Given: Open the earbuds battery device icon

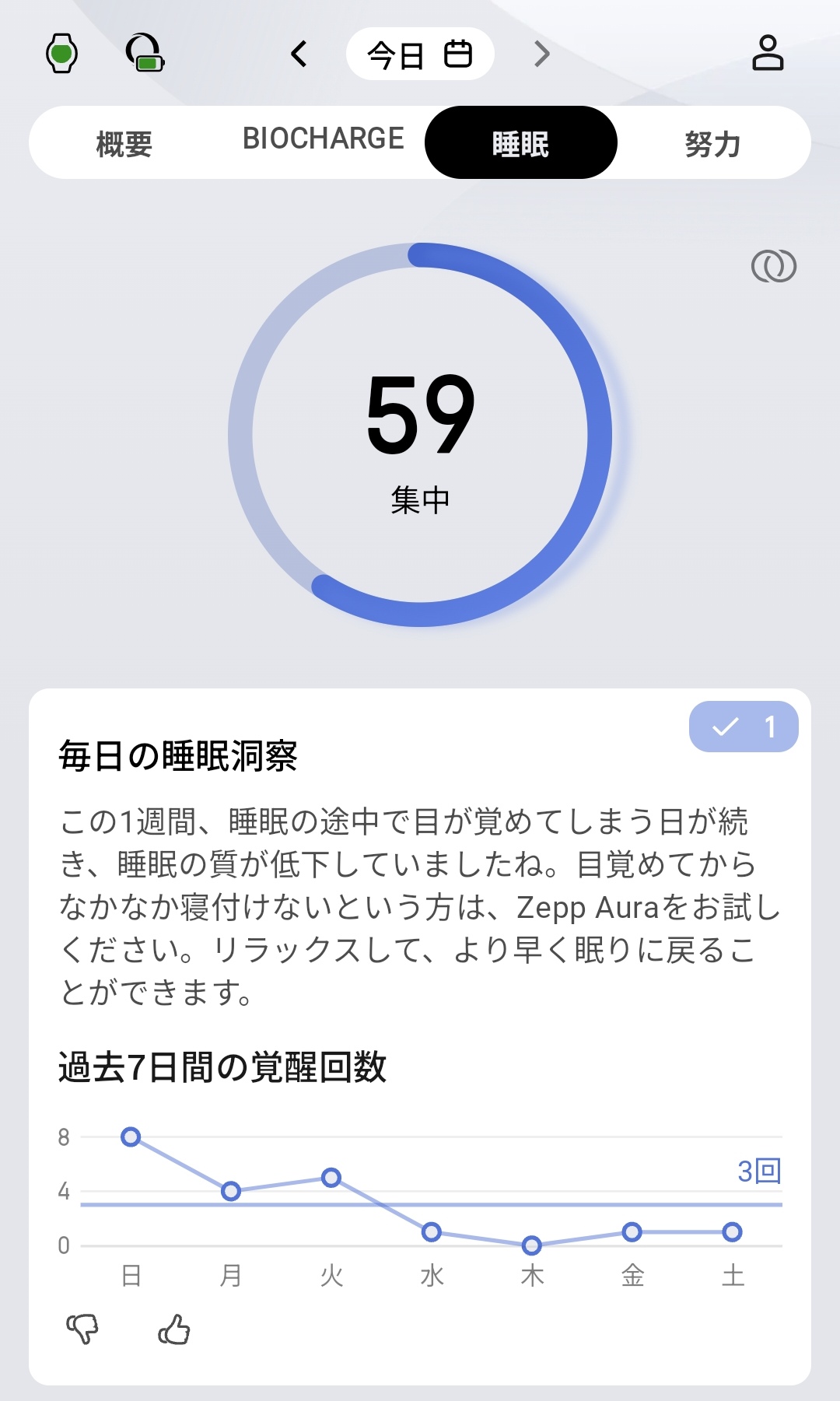Looking at the screenshot, I should pos(145,54).
